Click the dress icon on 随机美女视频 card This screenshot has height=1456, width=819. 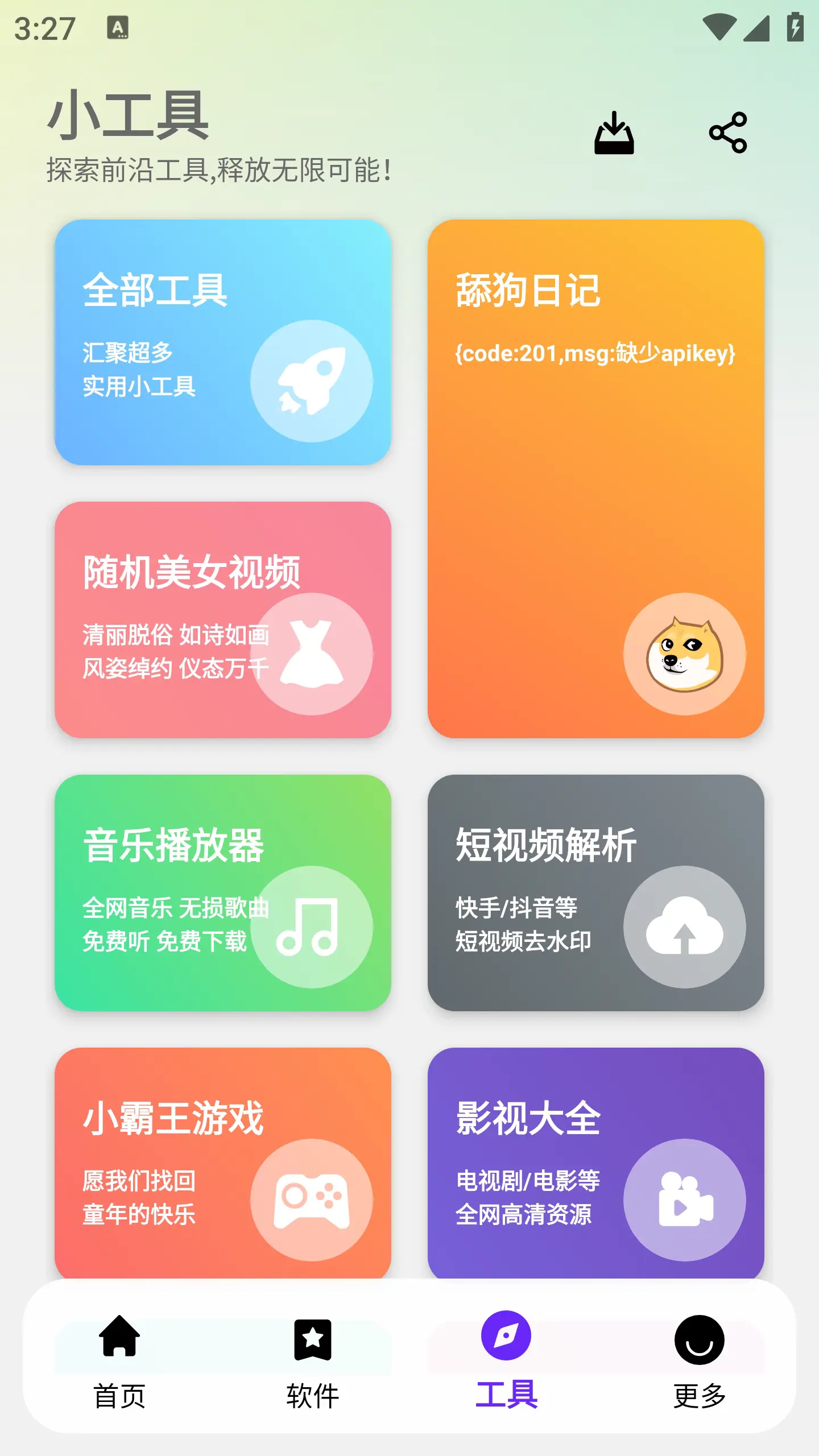point(310,654)
